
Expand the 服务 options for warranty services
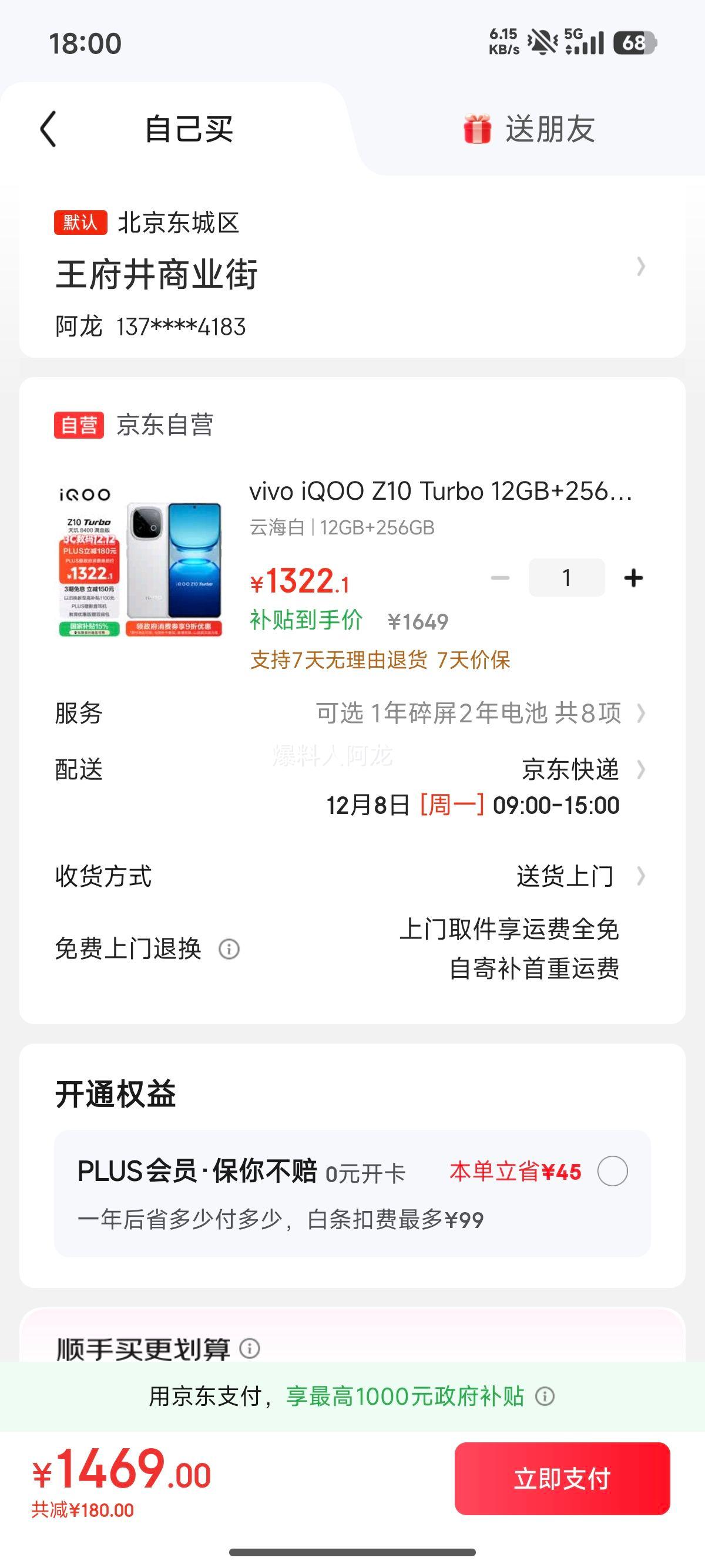pyautogui.click(x=640, y=714)
